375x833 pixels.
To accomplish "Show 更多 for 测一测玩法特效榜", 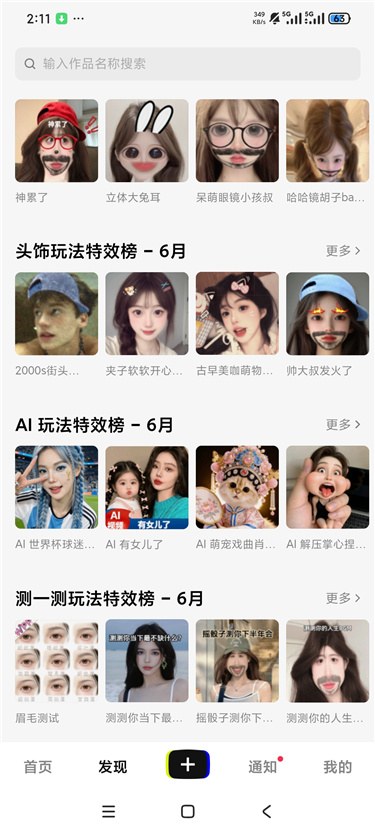I will click(343, 598).
